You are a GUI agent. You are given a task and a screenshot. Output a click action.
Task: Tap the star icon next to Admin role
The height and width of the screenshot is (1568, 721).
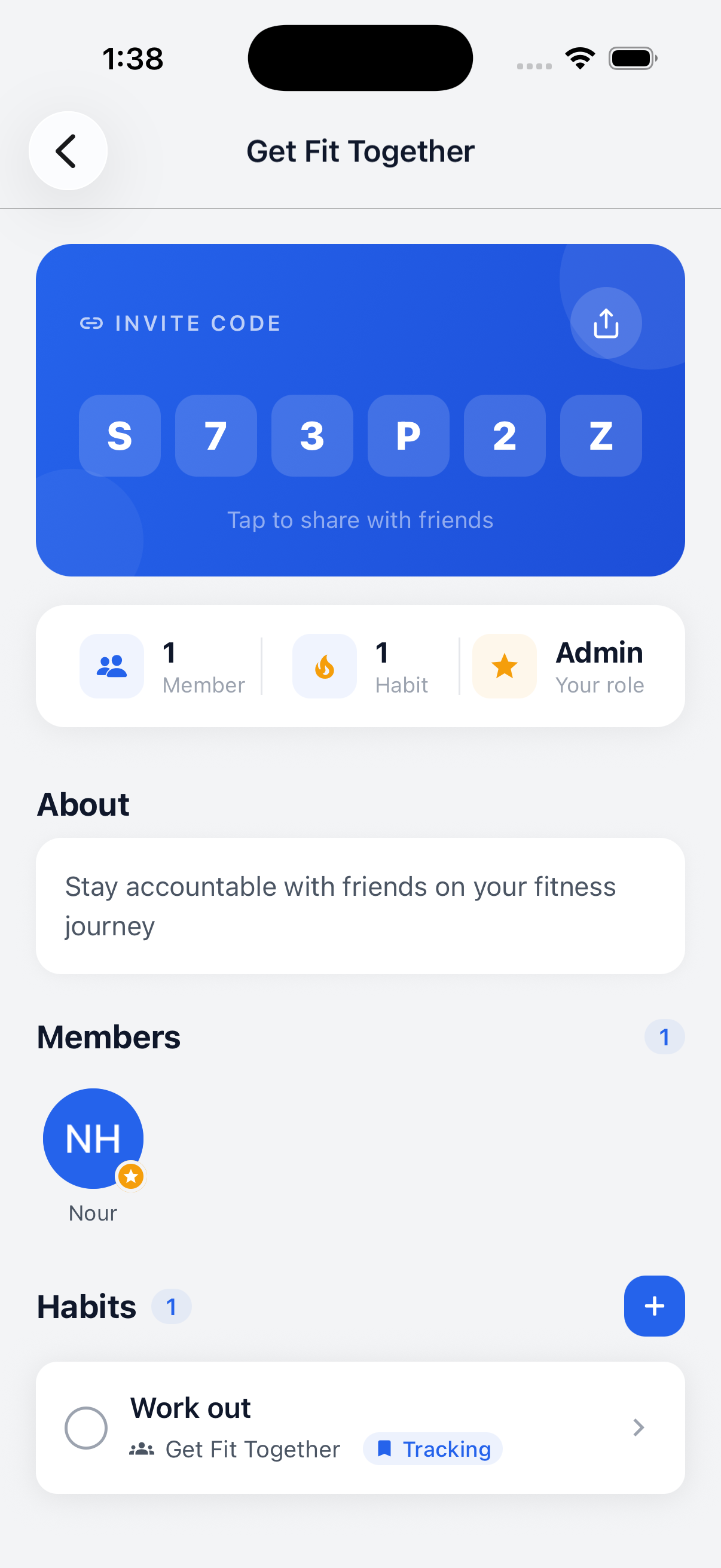click(x=504, y=666)
